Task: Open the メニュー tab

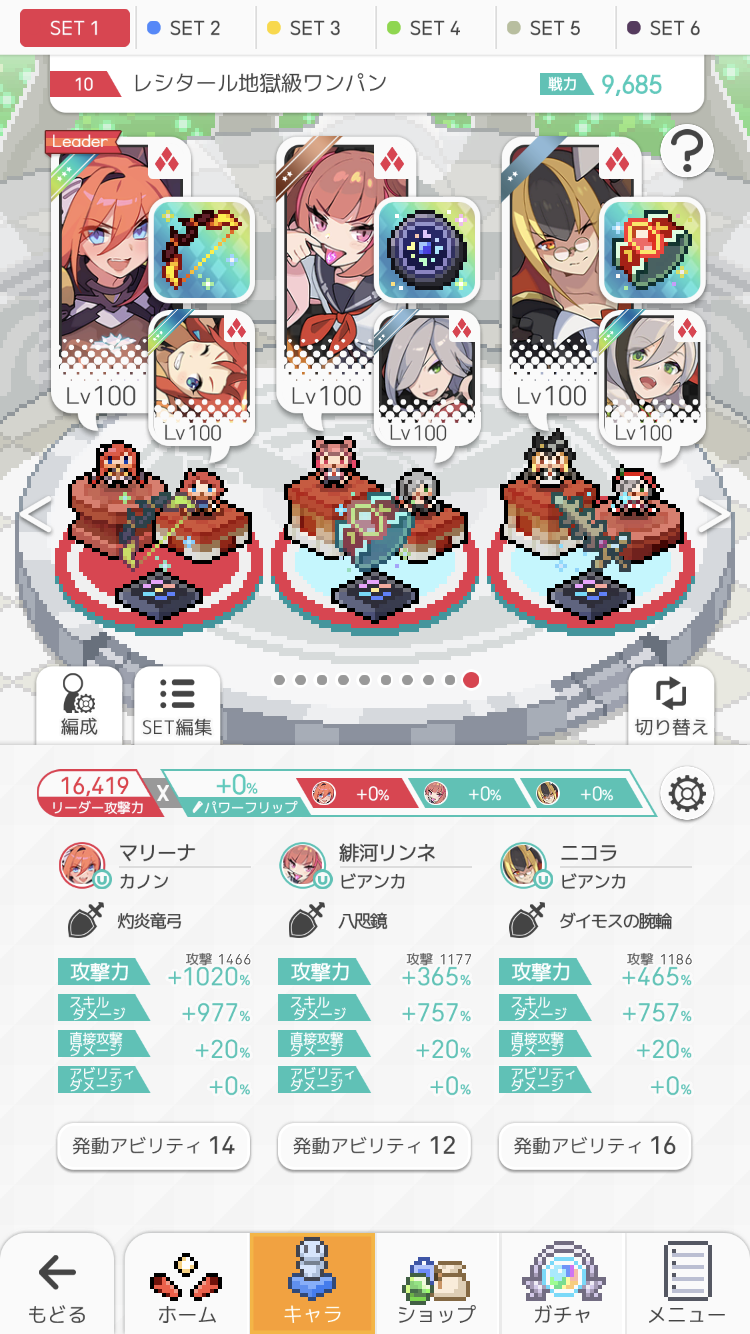Action: tap(687, 1286)
